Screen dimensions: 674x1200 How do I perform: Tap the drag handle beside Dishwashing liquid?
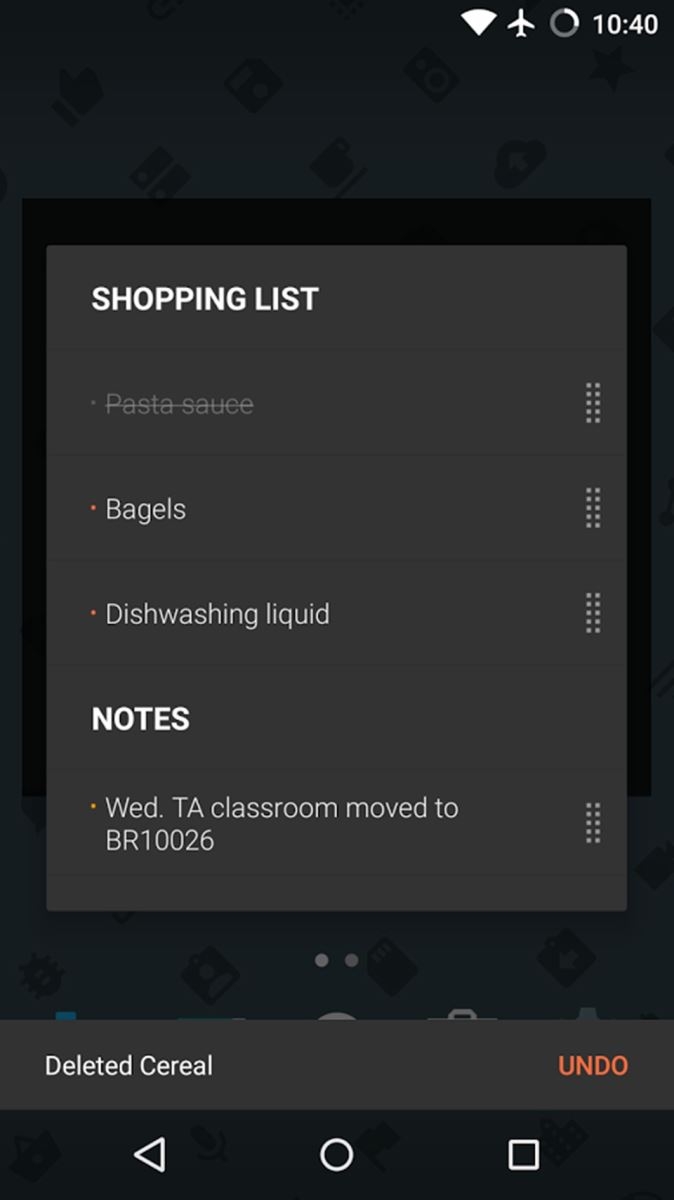(x=592, y=613)
